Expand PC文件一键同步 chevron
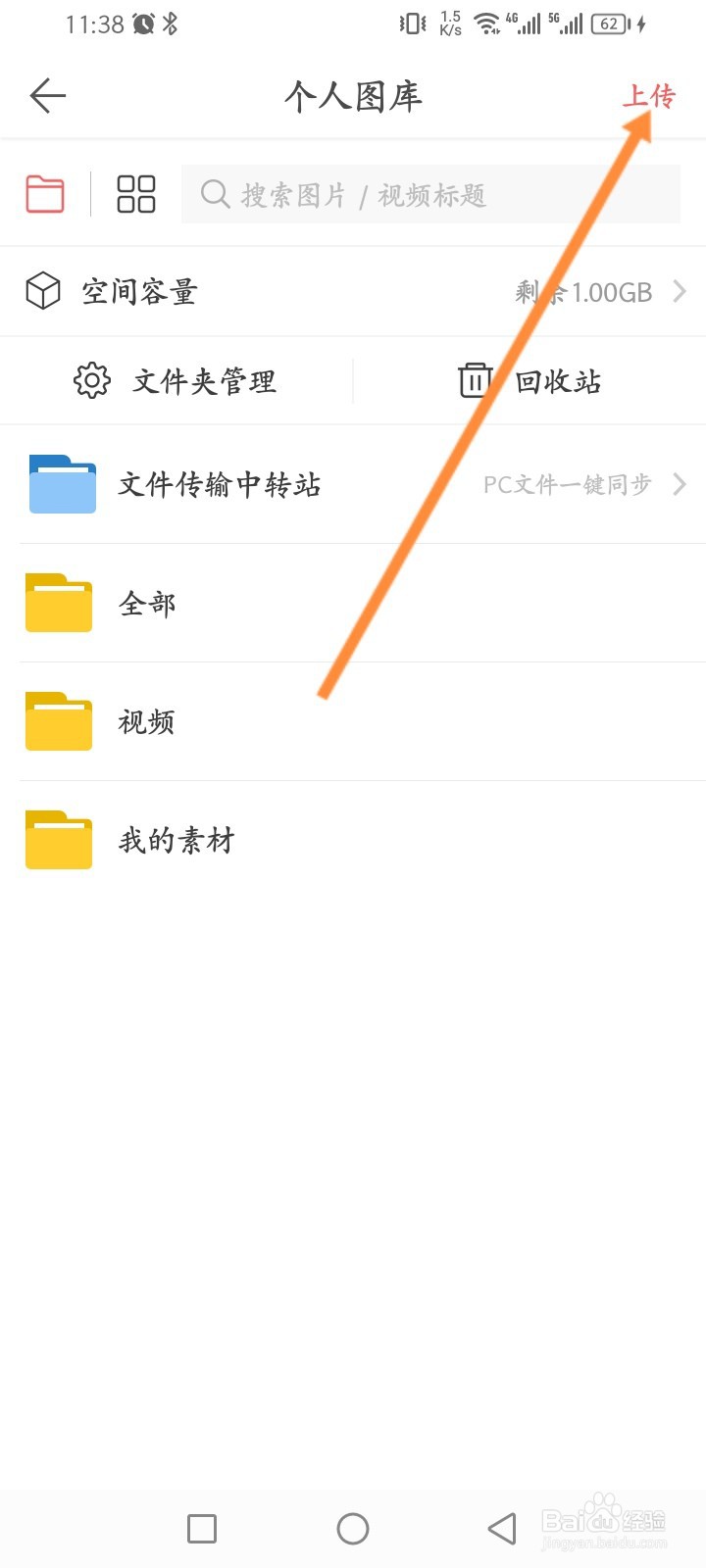706x1568 pixels. coord(680,483)
